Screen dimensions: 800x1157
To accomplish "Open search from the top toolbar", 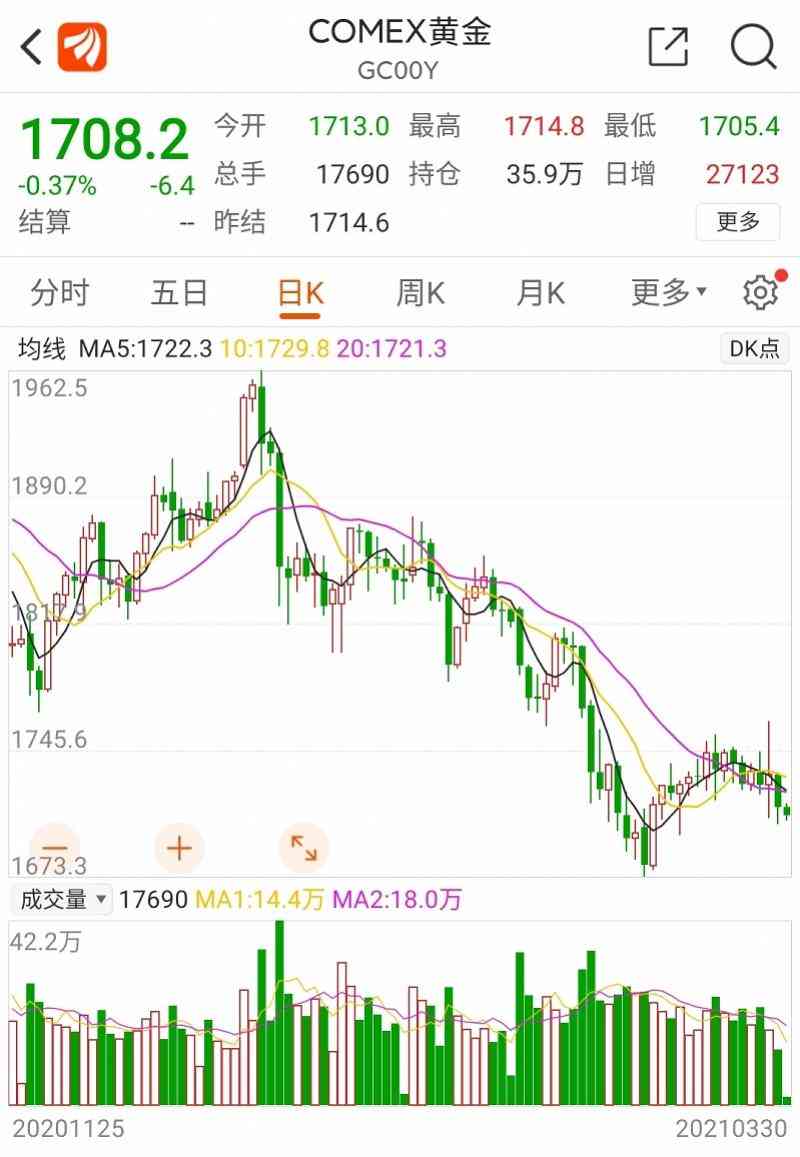I will 752,46.
